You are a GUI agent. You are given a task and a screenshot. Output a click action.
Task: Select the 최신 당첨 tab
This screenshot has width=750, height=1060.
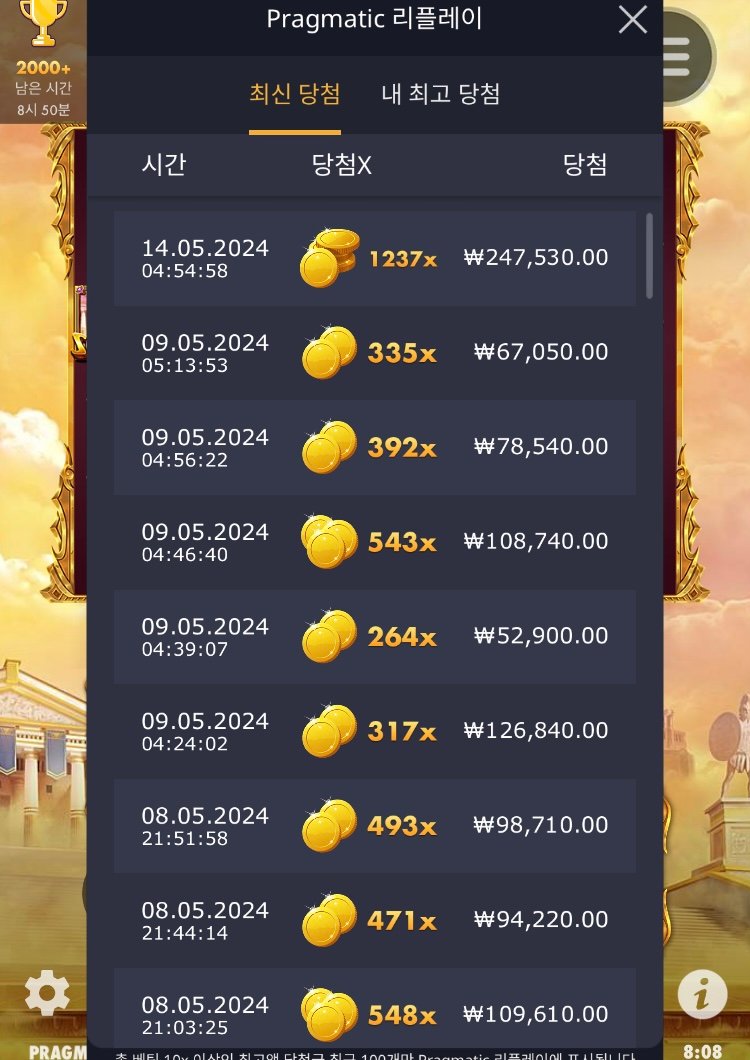tap(295, 95)
